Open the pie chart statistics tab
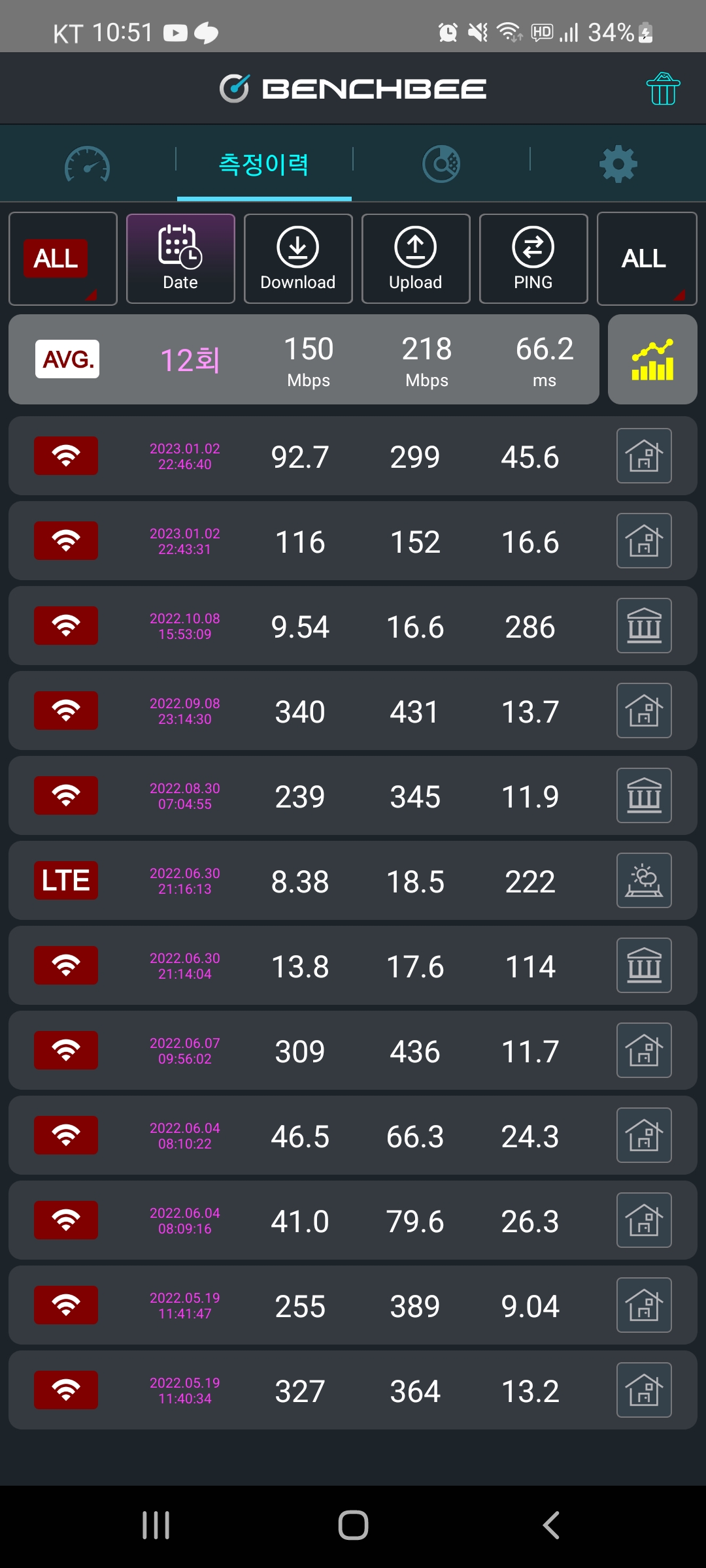706x1568 pixels. pos(441,164)
